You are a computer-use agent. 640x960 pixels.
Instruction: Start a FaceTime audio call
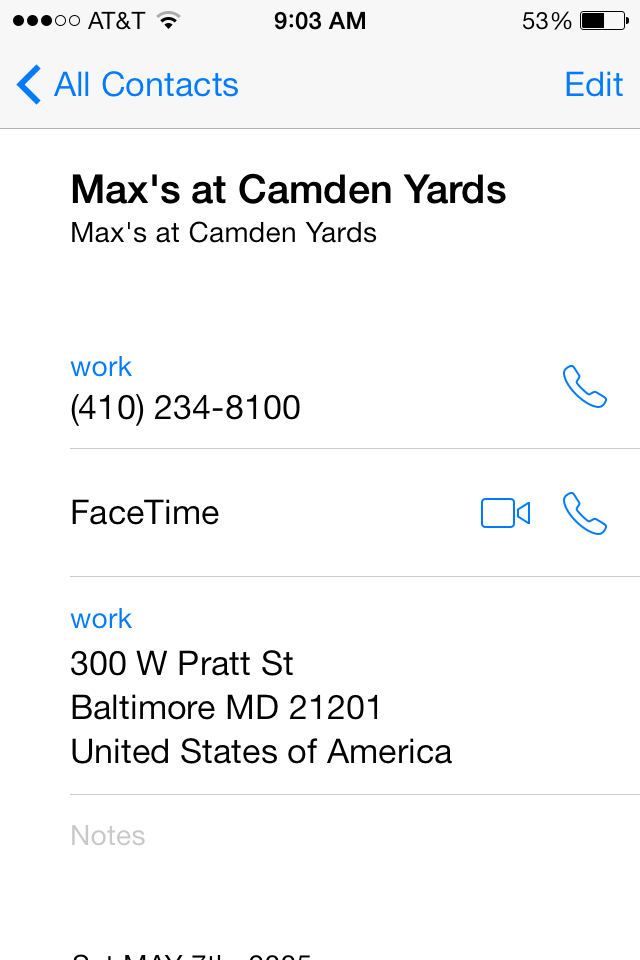[585, 513]
